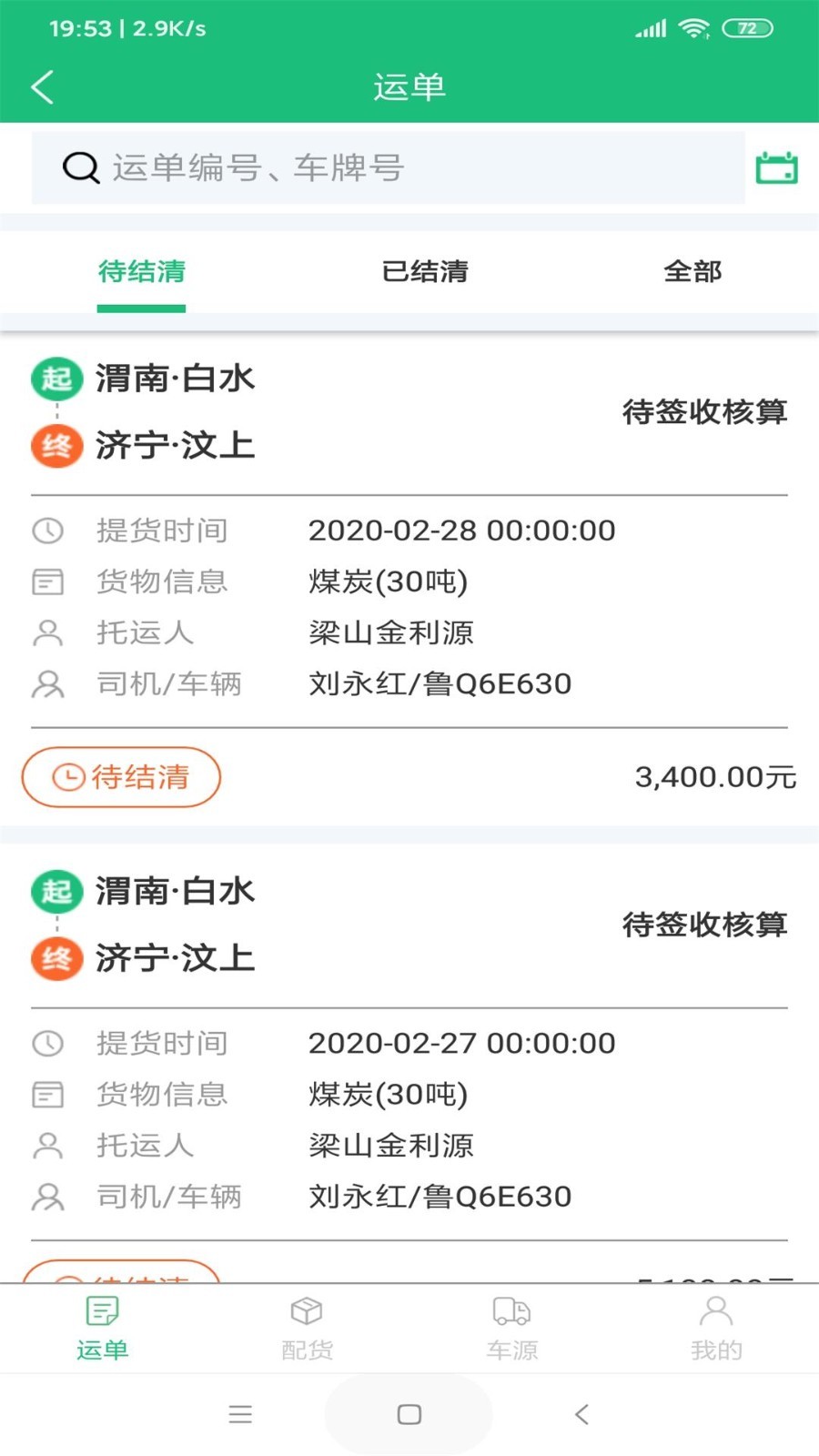Expand the 待签收核算 status of first order
This screenshot has width=819, height=1456.
point(705,414)
